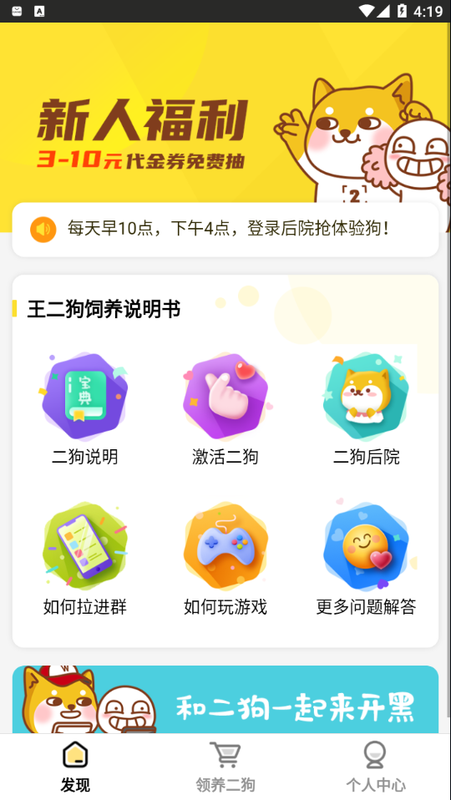View 如何玩游戏 instructions

click(226, 559)
